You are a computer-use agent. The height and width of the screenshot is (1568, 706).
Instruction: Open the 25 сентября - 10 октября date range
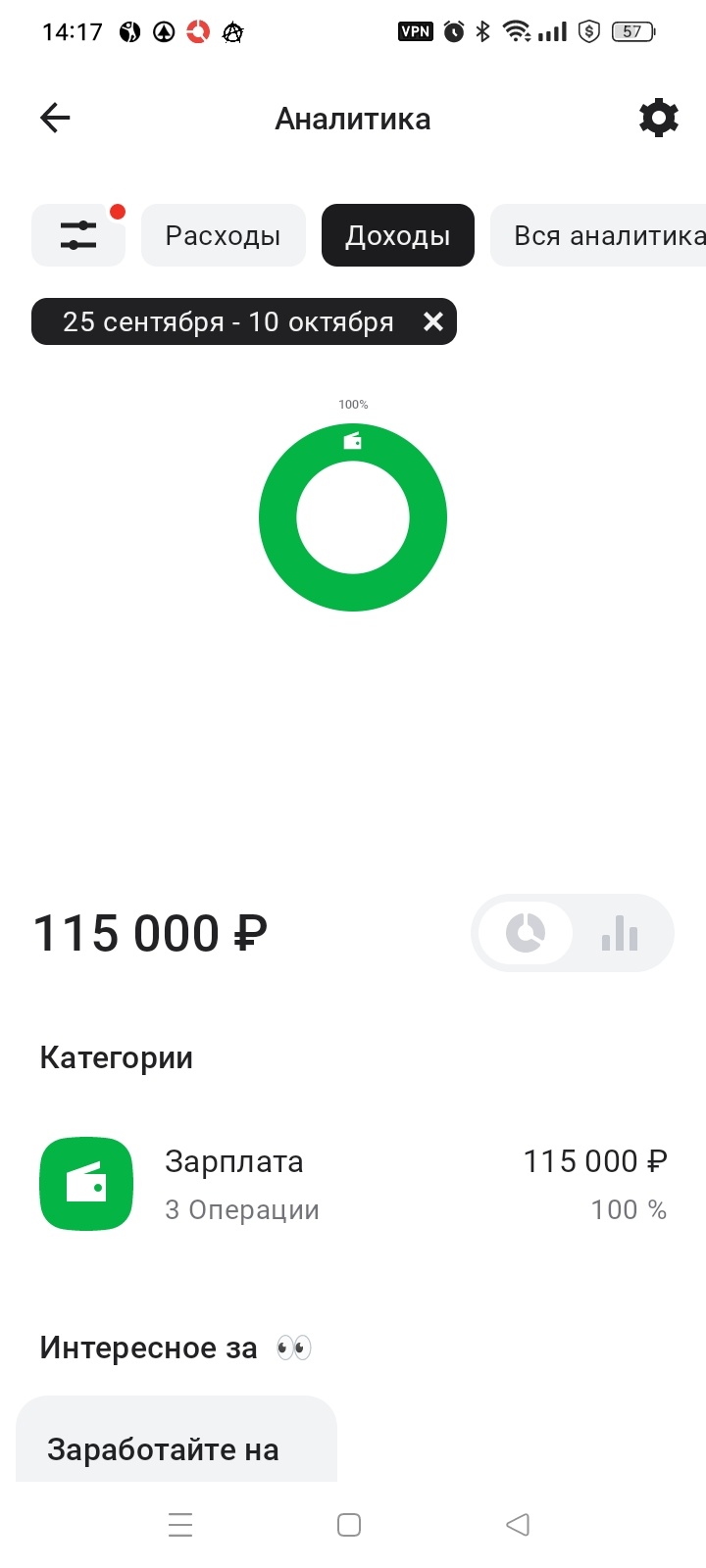point(227,321)
